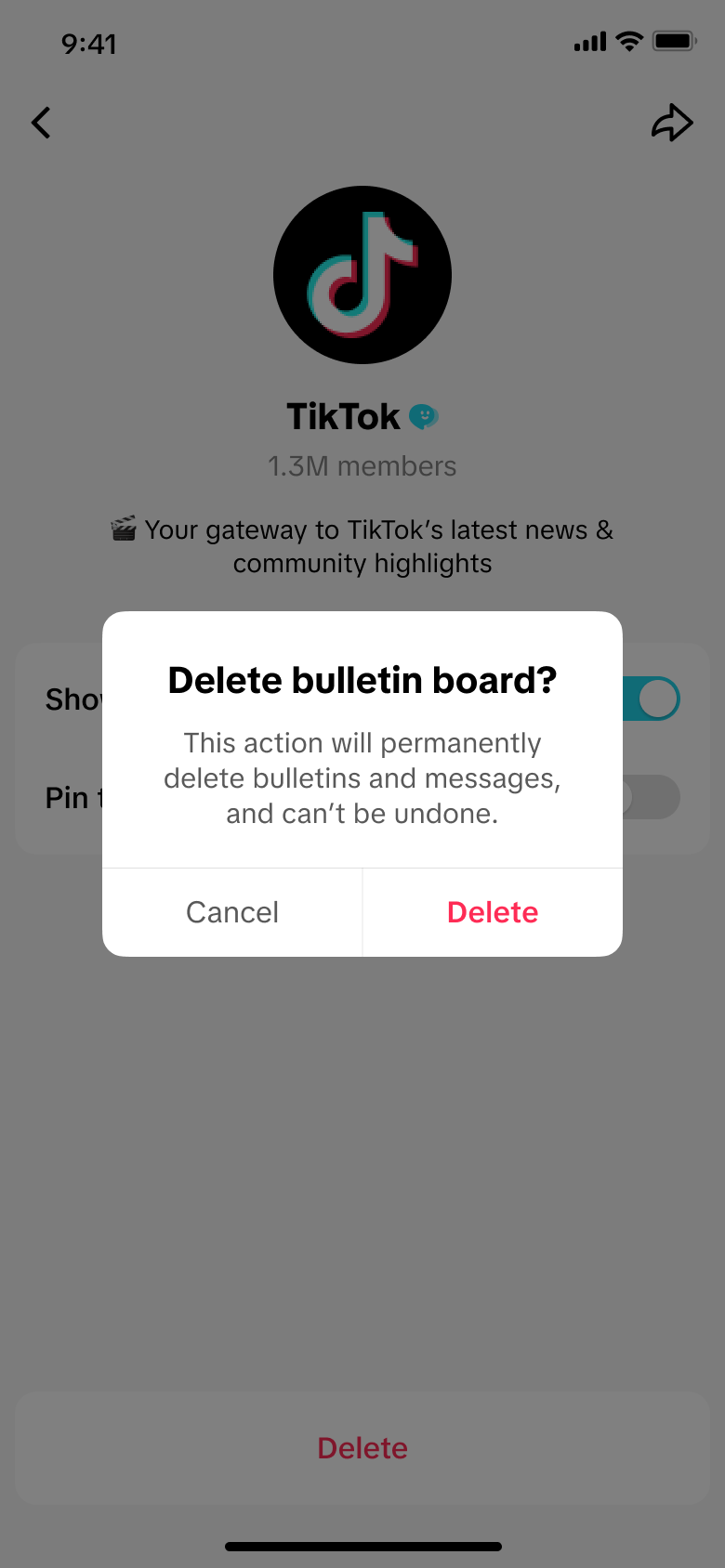725x1568 pixels.
Task: Share the TikTok bulletin board
Action: pos(672,123)
